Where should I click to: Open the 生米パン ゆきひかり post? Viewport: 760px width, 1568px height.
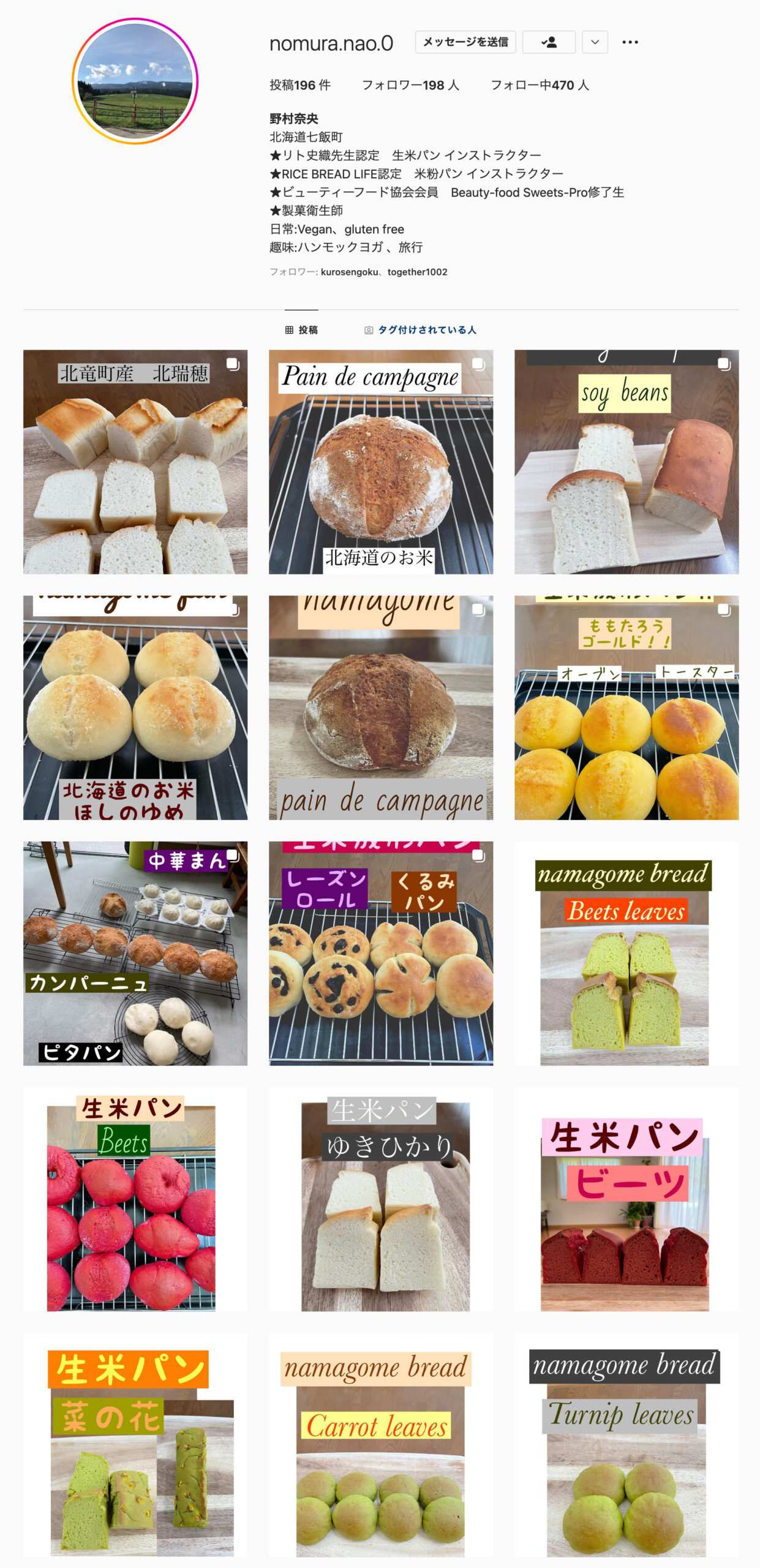[x=381, y=1199]
